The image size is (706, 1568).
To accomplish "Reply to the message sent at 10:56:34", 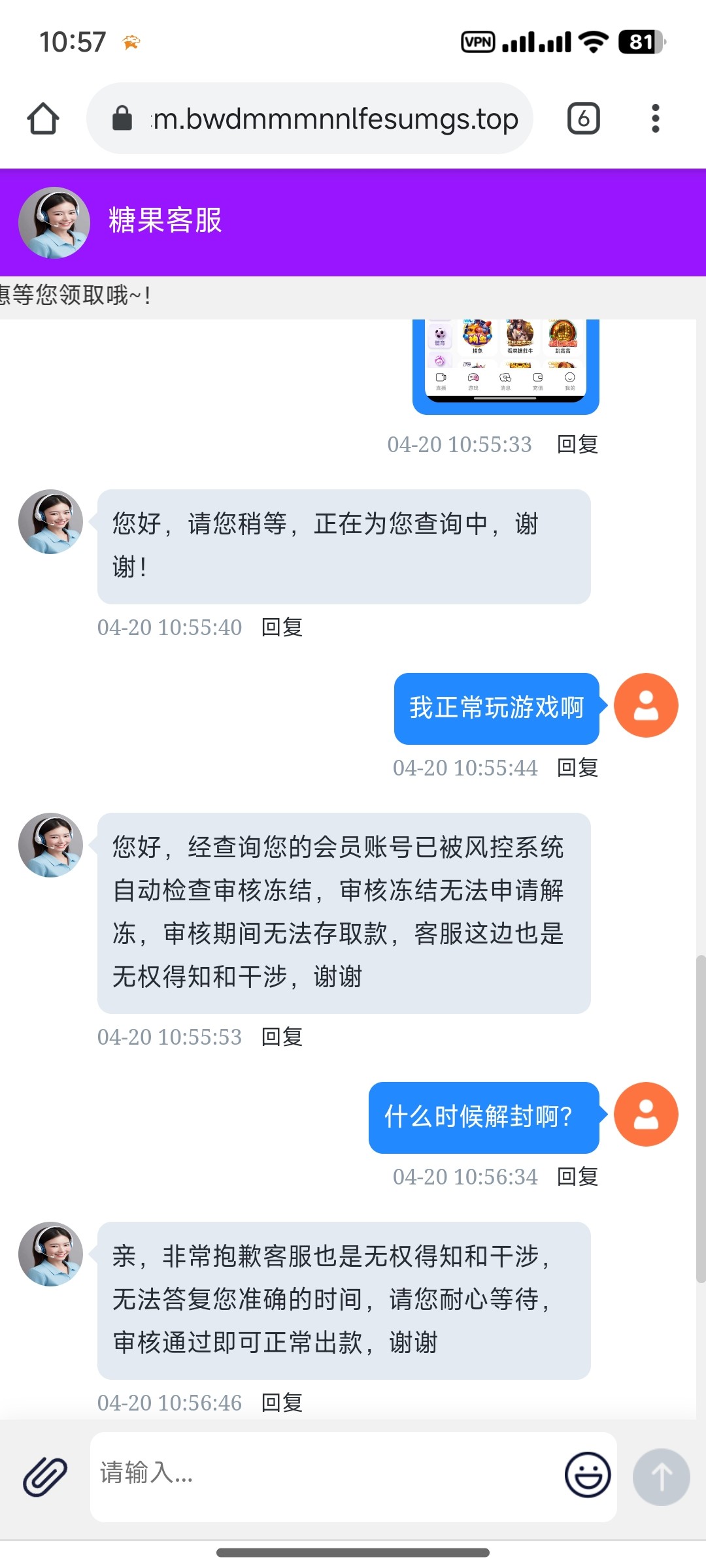I will (577, 1177).
